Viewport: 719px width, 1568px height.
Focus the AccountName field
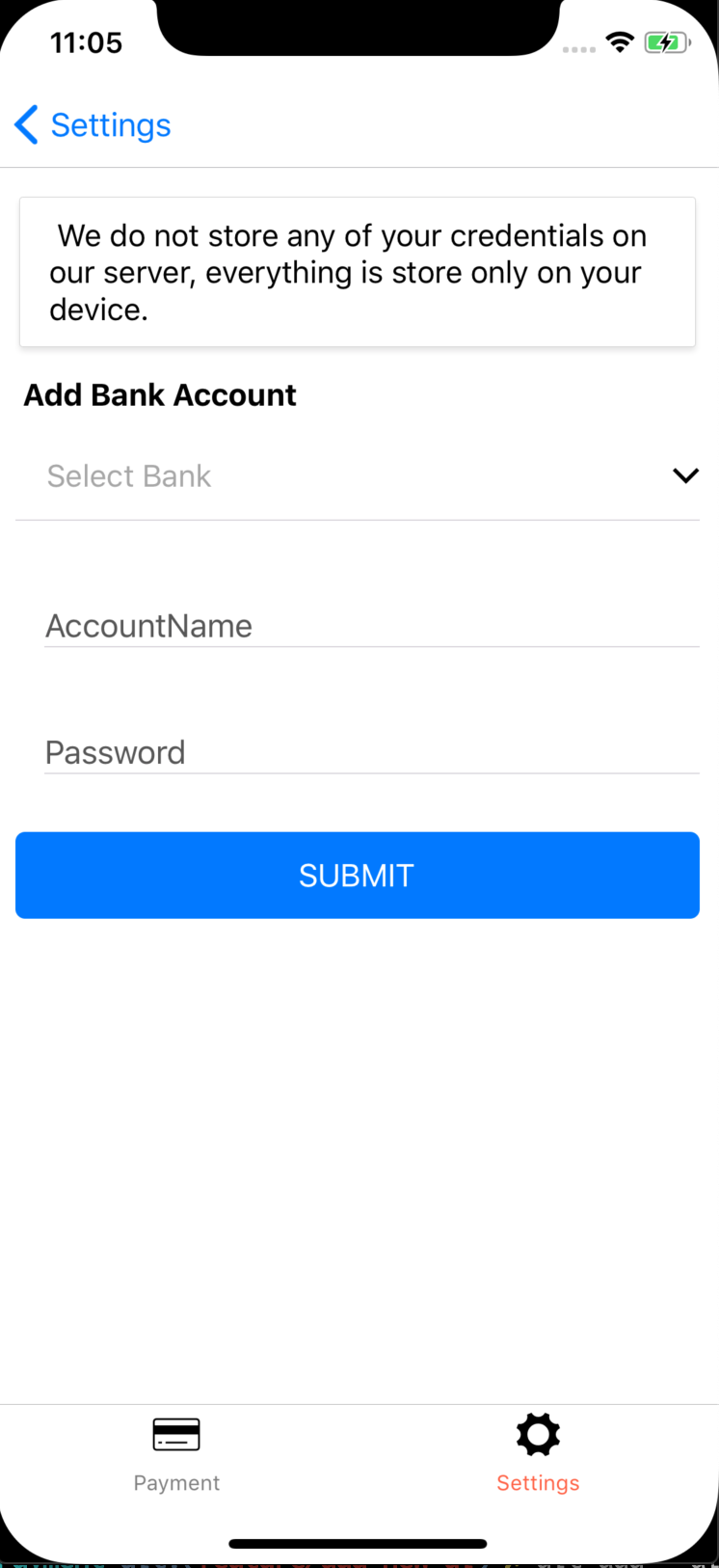(371, 626)
